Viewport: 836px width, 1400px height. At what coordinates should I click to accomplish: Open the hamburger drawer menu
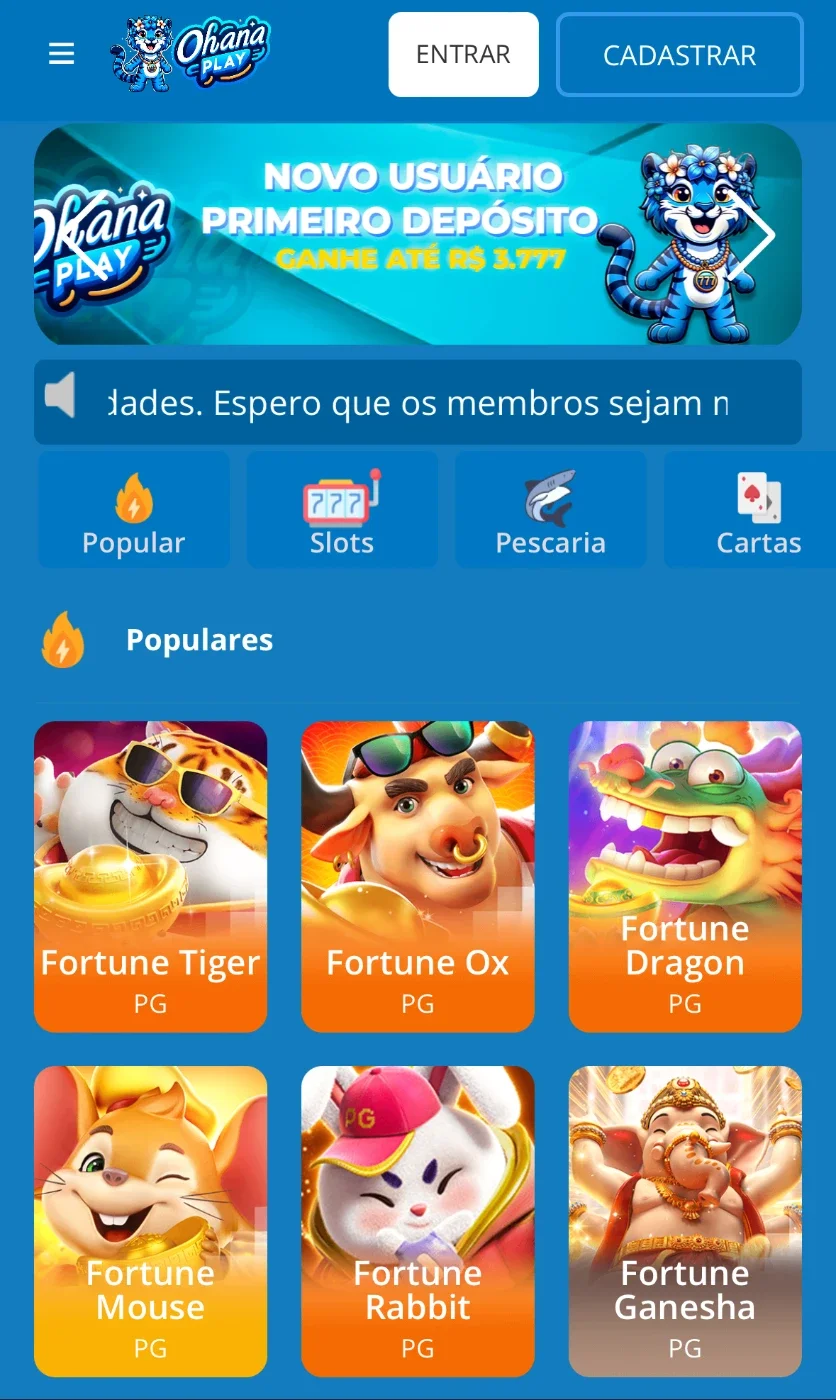61,54
